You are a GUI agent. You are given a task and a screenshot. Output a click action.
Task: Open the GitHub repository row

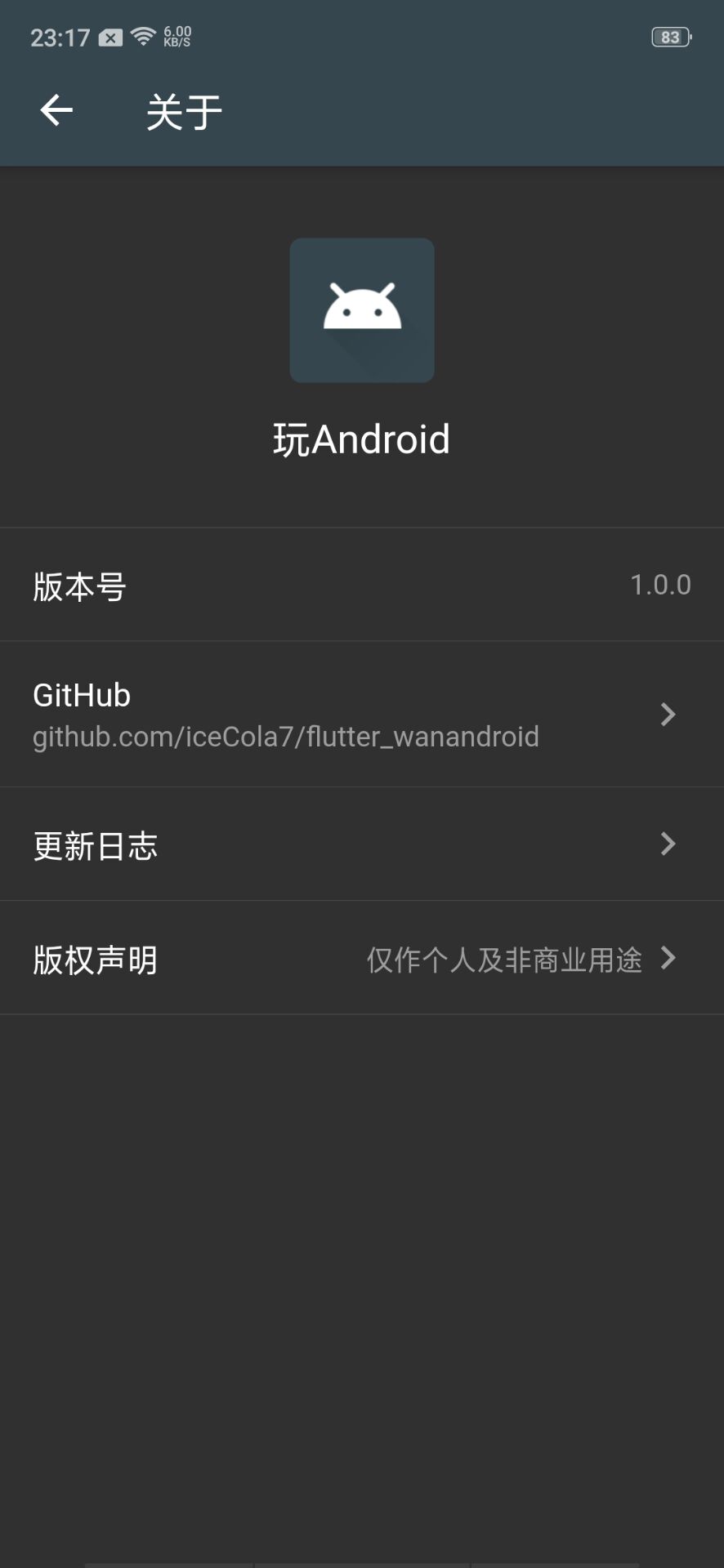tap(362, 715)
